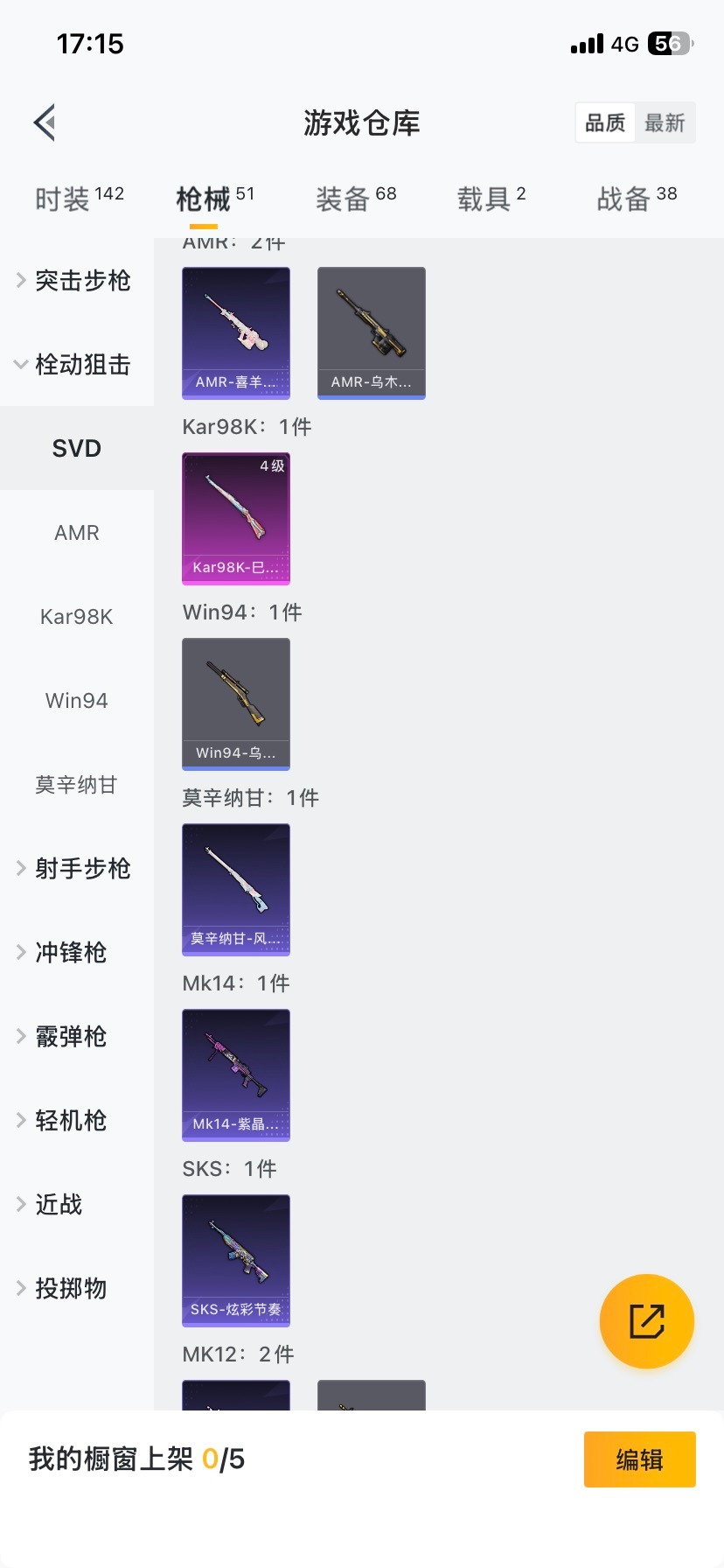
Task: Tap the 编辑 button
Action: 639,1459
